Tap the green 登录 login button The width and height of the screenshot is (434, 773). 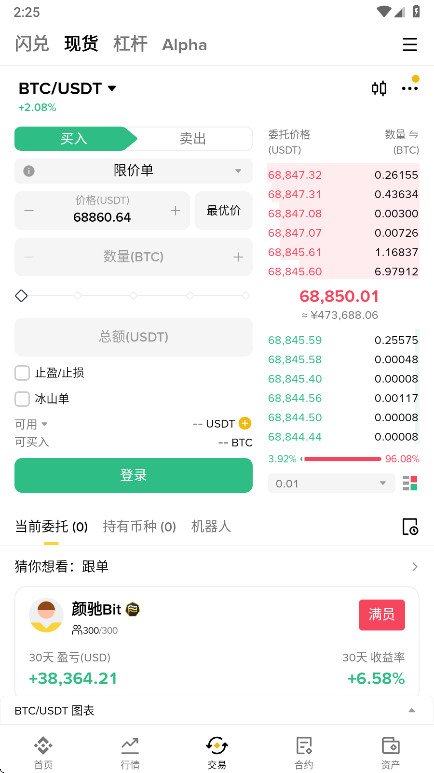point(133,475)
